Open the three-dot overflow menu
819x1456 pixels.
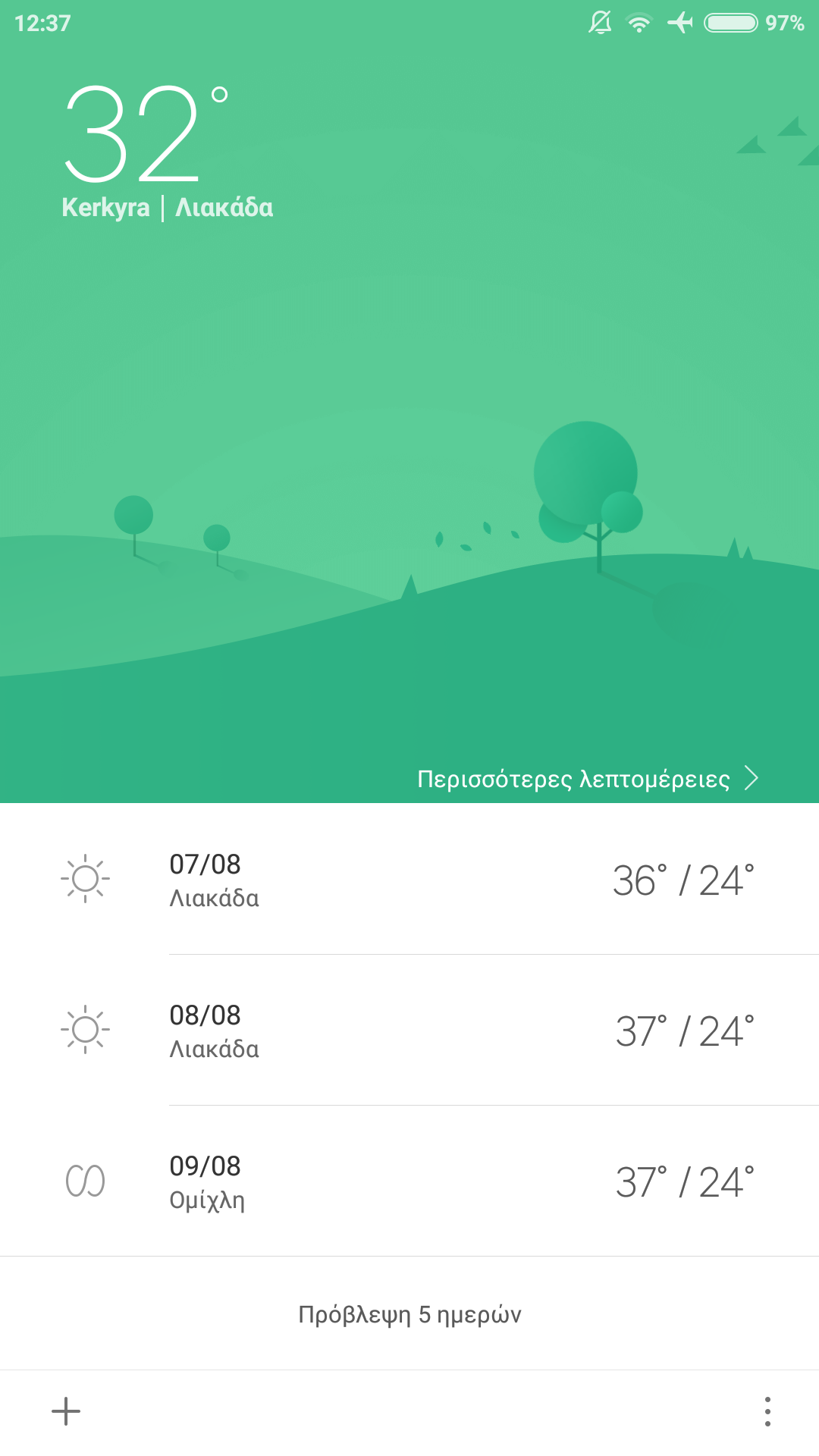pyautogui.click(x=767, y=1411)
